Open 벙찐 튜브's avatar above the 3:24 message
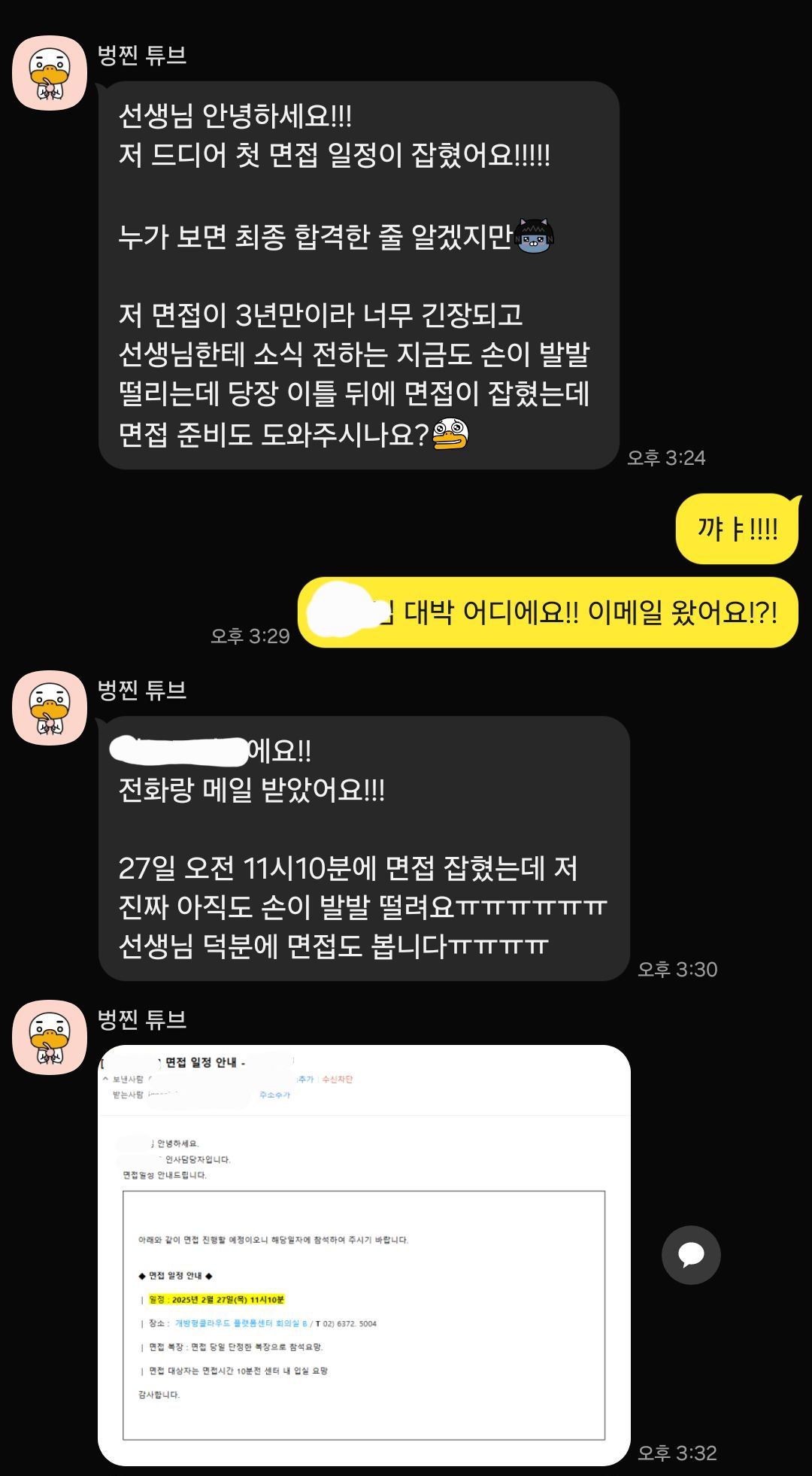 click(x=50, y=73)
